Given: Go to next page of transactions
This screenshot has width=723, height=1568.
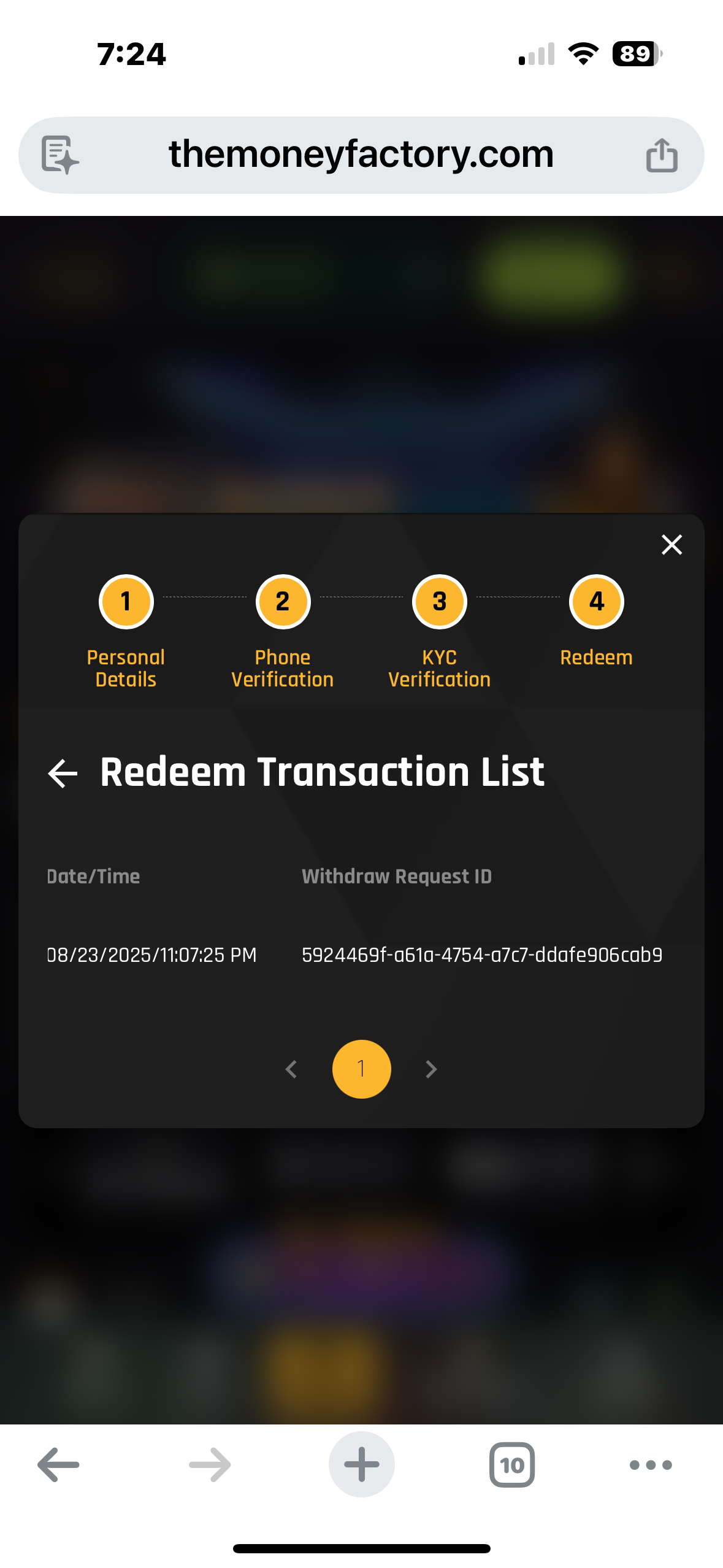Looking at the screenshot, I should click(x=431, y=1069).
